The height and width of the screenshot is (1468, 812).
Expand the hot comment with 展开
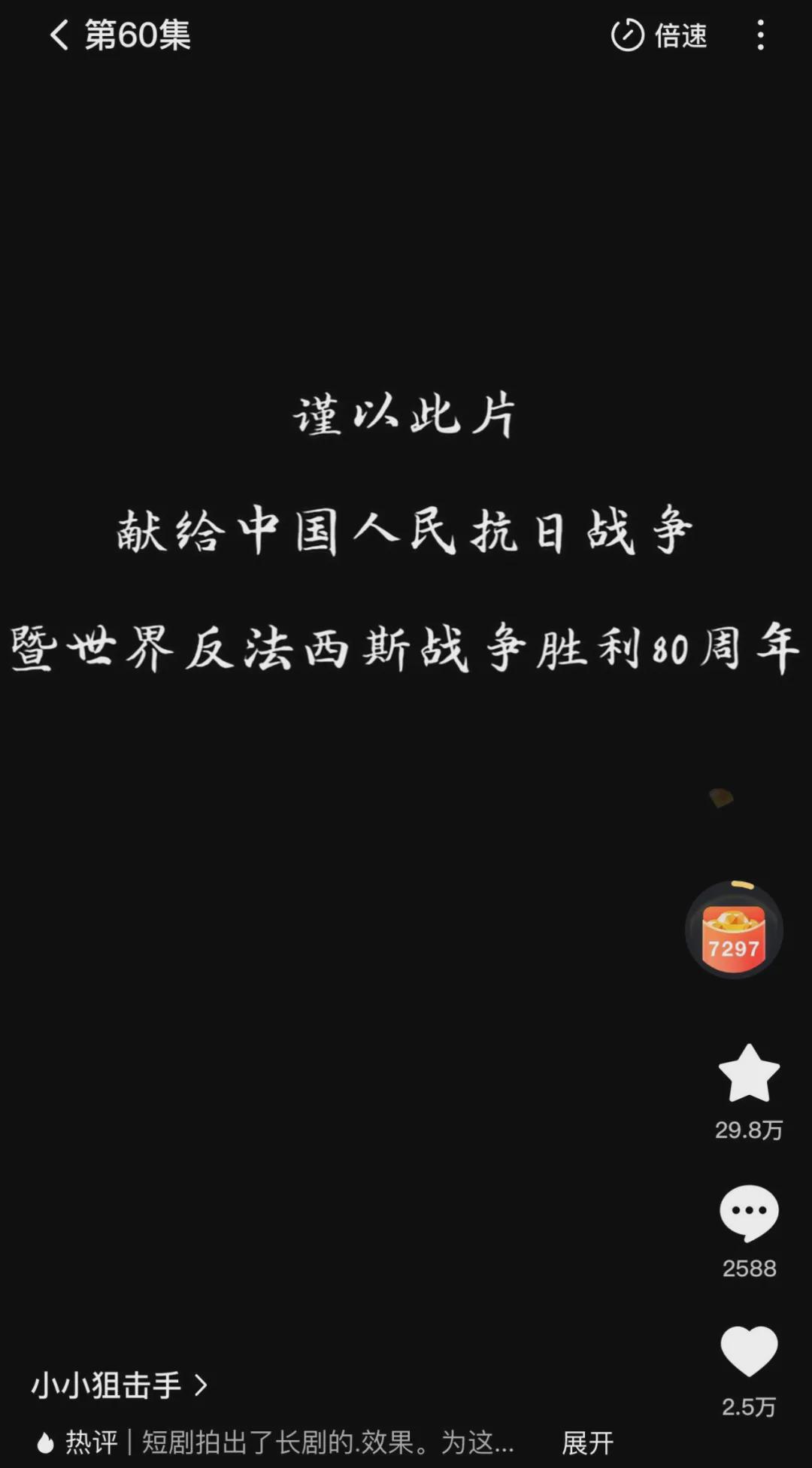tap(587, 1442)
